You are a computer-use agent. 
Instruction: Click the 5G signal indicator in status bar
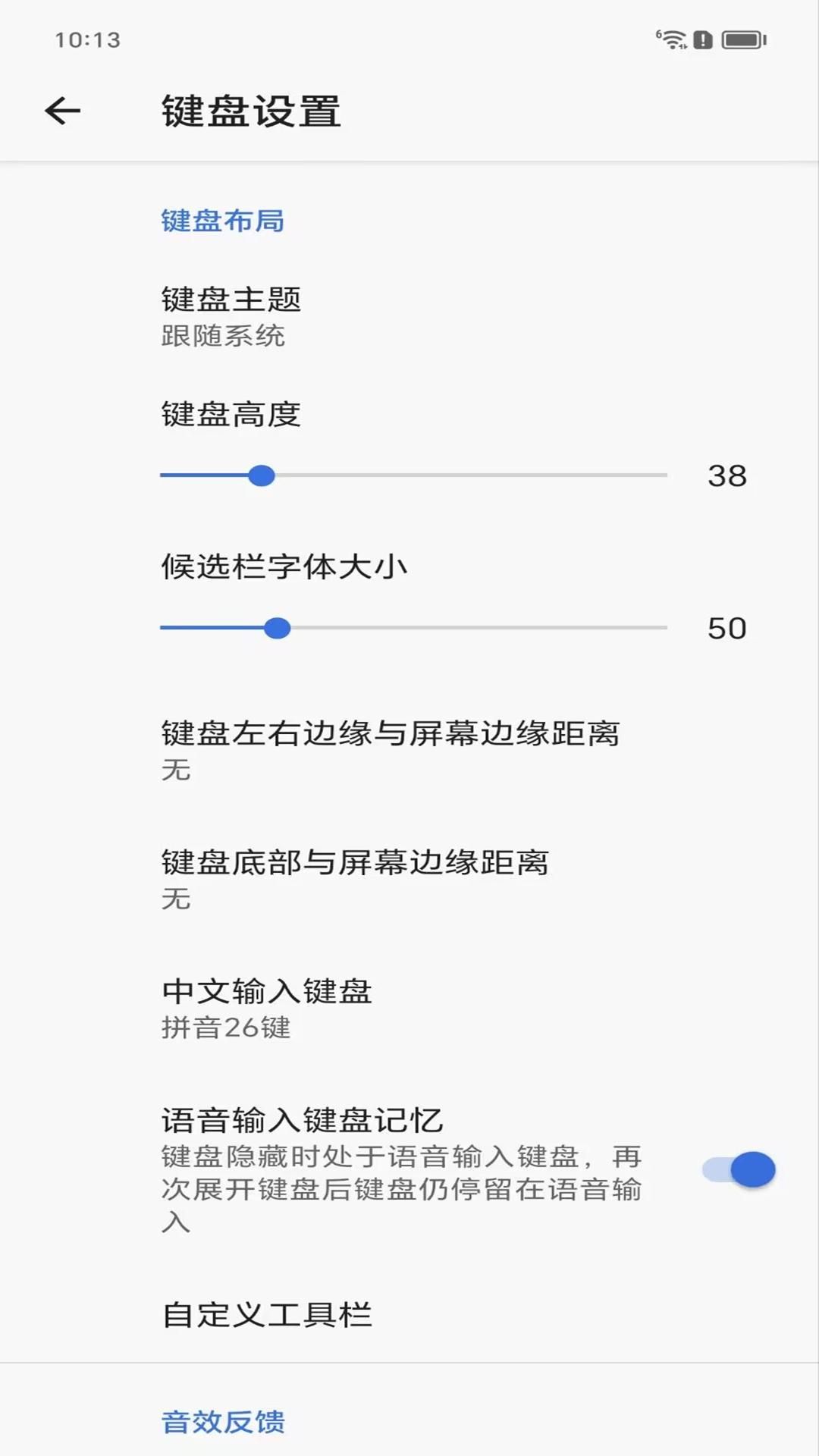coord(659,36)
